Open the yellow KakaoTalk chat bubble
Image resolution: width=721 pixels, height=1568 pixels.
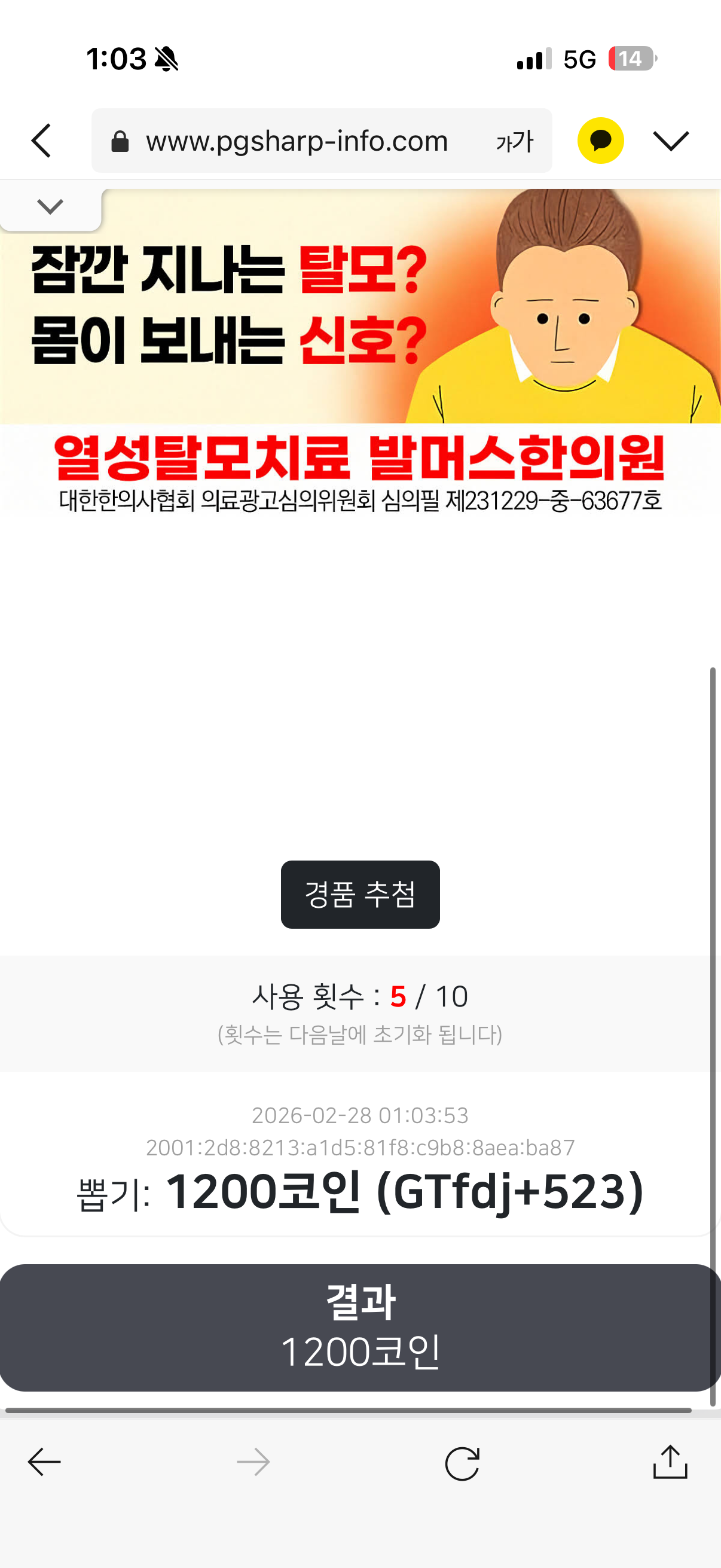[x=600, y=141]
